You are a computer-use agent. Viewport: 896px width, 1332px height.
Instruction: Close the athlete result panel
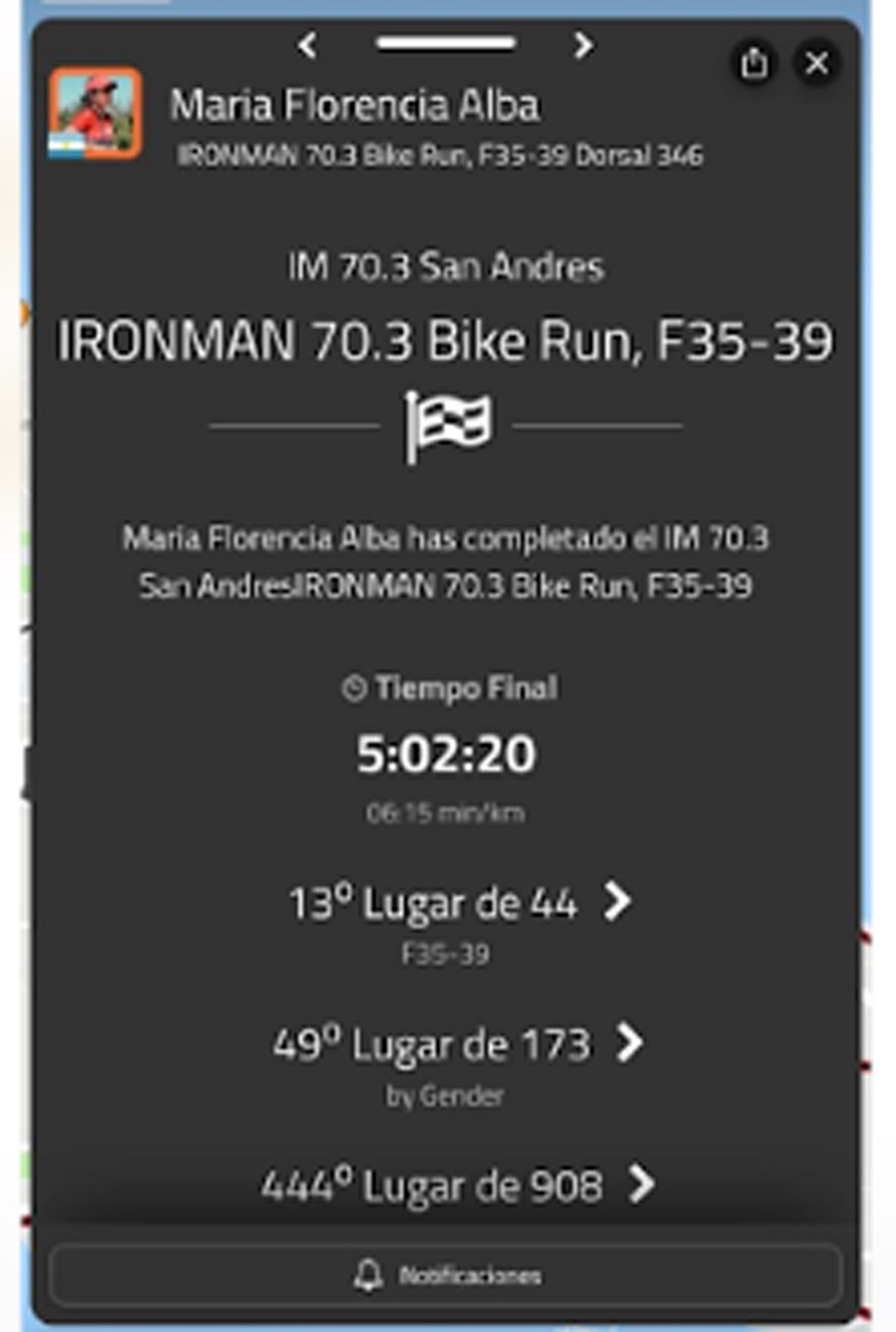tap(816, 63)
